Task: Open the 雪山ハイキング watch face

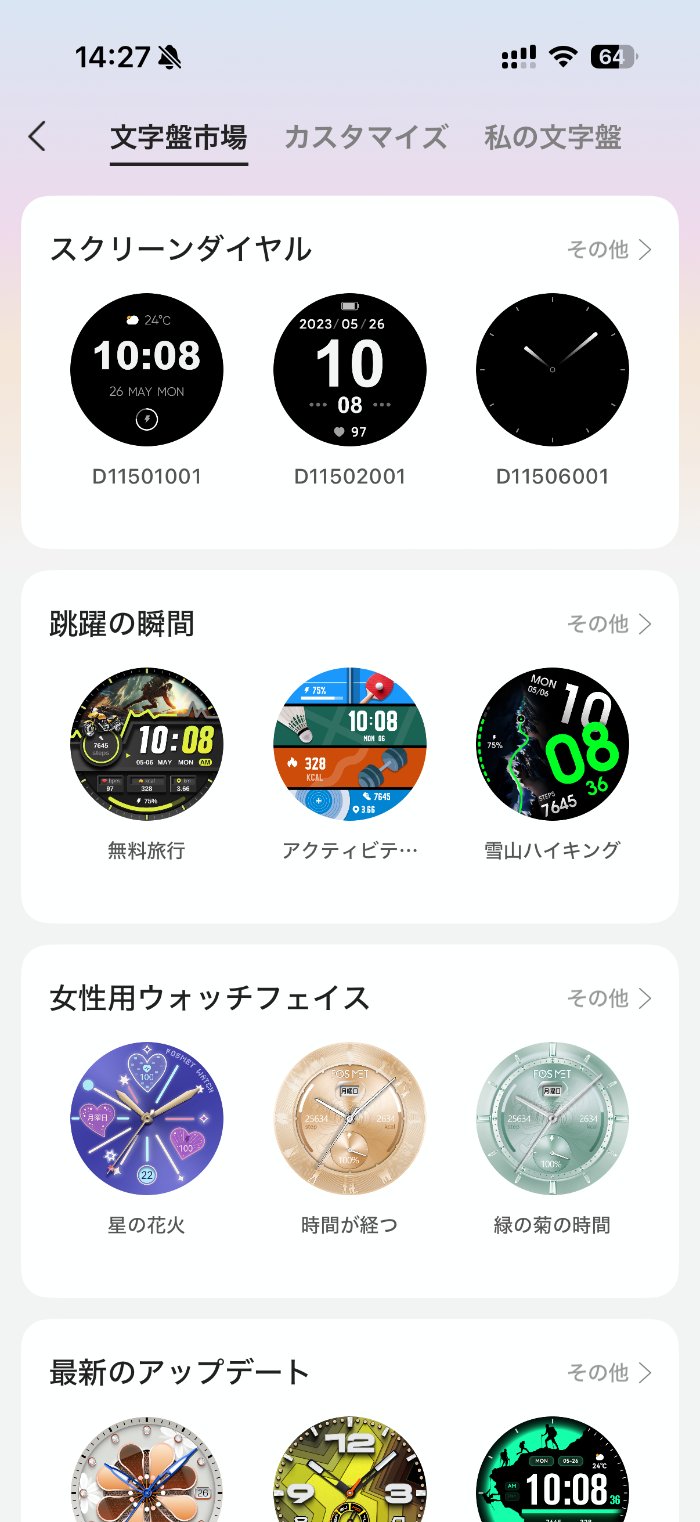Action: [552, 745]
